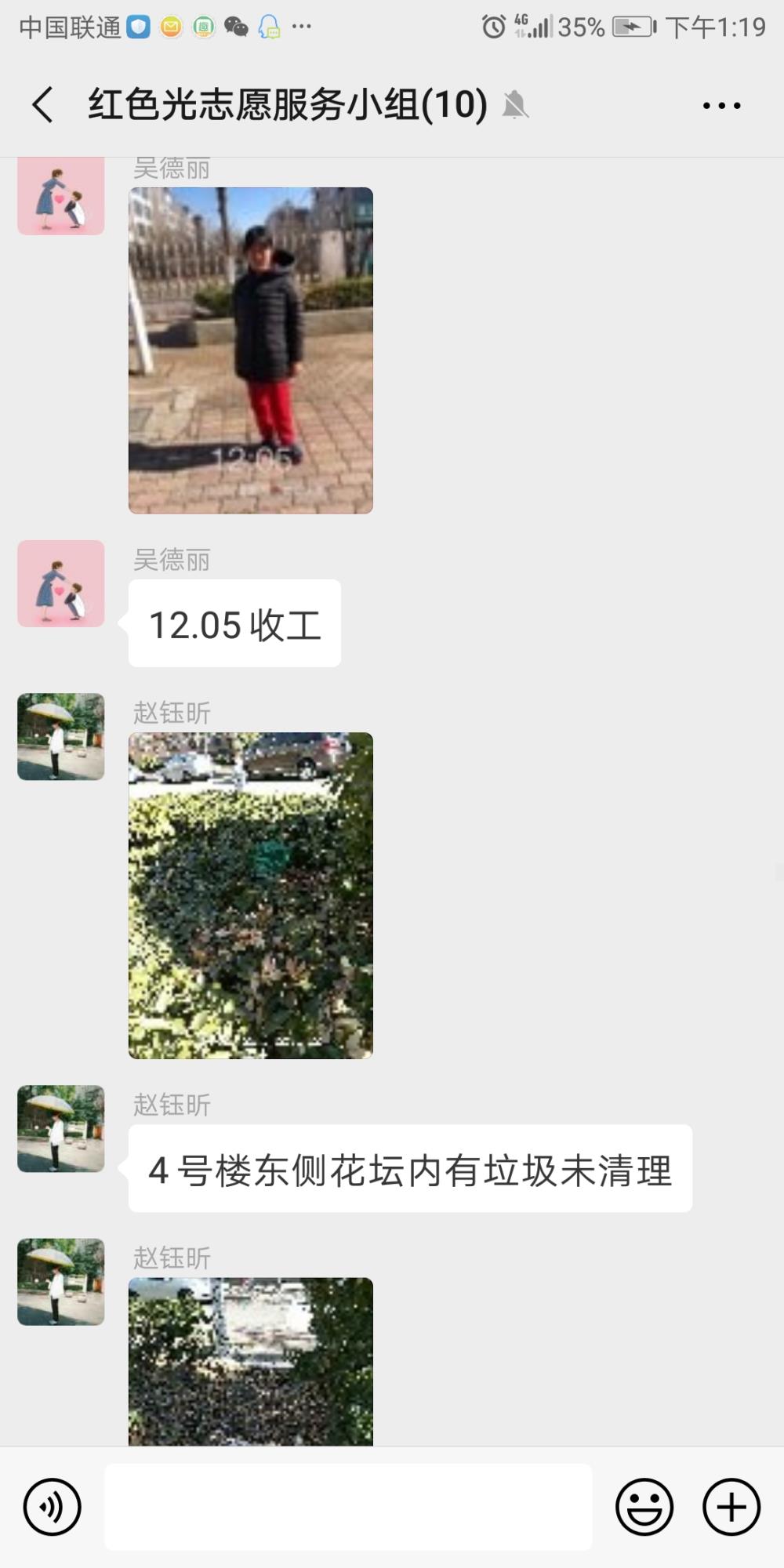
Task: Tap 吴德丽's avatar beside 12.05 收工 message
Action: [61, 583]
